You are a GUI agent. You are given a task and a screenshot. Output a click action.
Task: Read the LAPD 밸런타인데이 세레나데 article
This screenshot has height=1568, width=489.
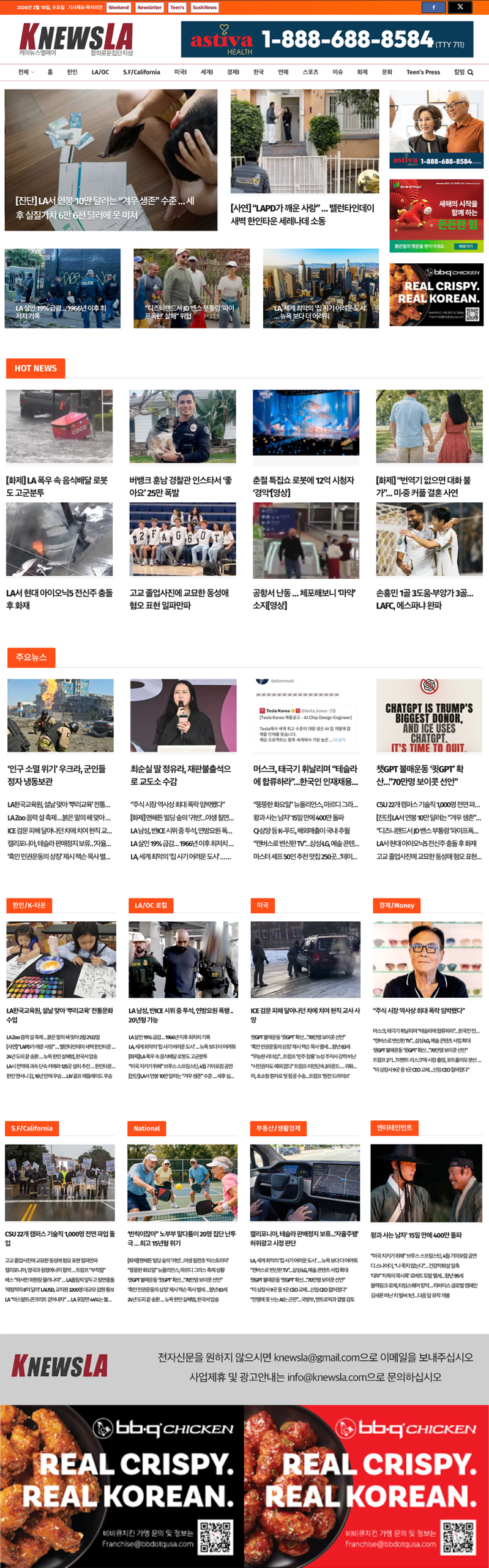click(x=302, y=214)
